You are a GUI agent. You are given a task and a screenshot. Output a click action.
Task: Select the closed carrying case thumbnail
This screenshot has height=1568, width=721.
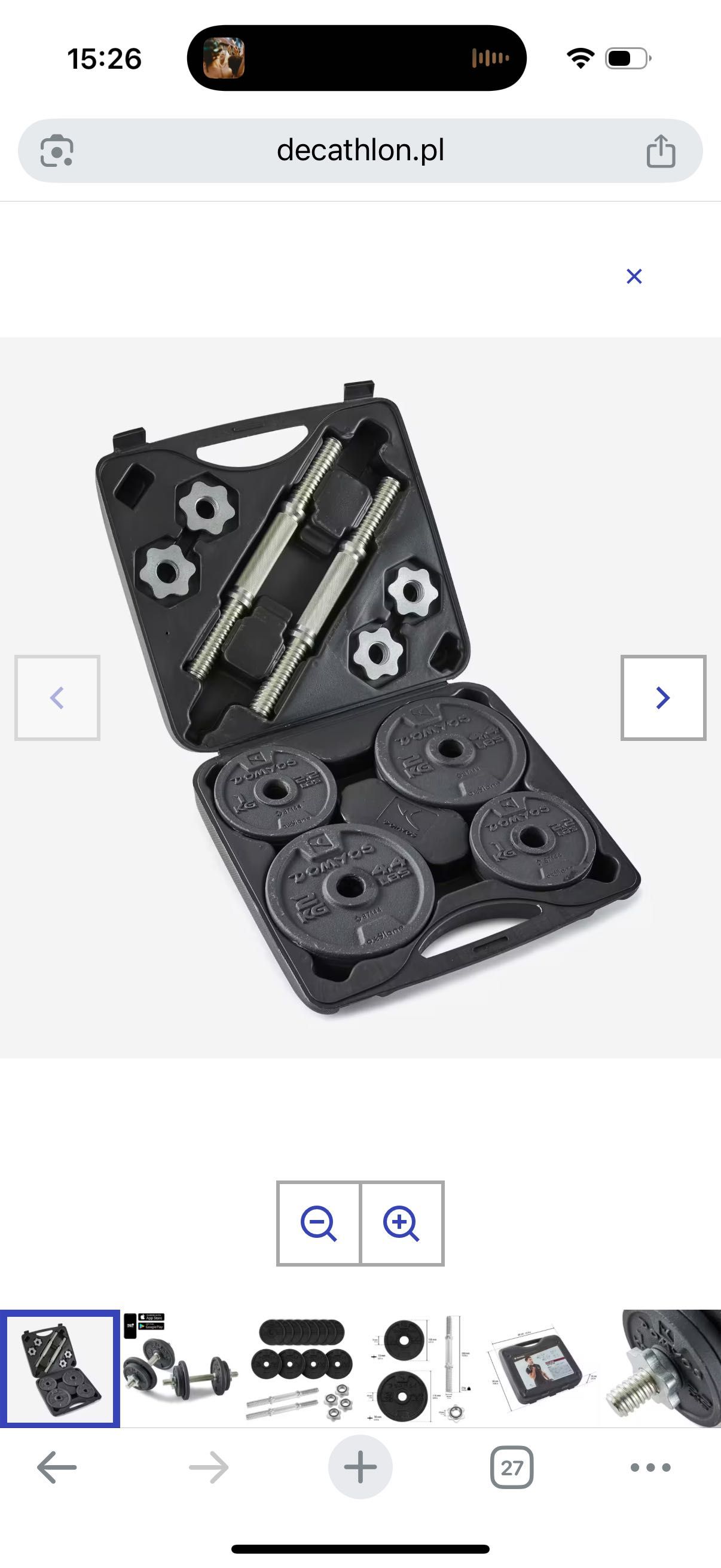540,1368
